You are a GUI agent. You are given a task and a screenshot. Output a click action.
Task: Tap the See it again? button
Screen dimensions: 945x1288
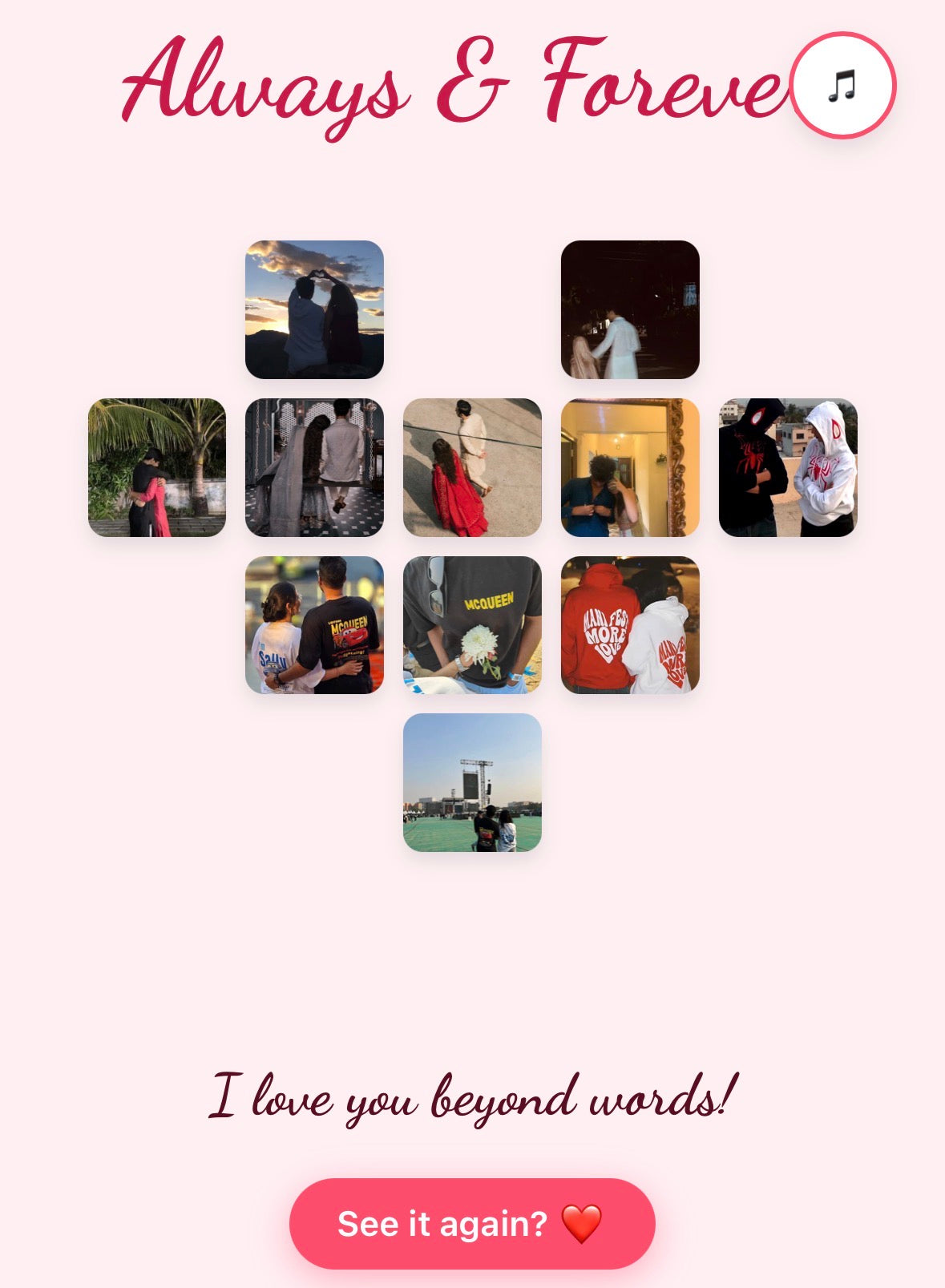tap(472, 1223)
